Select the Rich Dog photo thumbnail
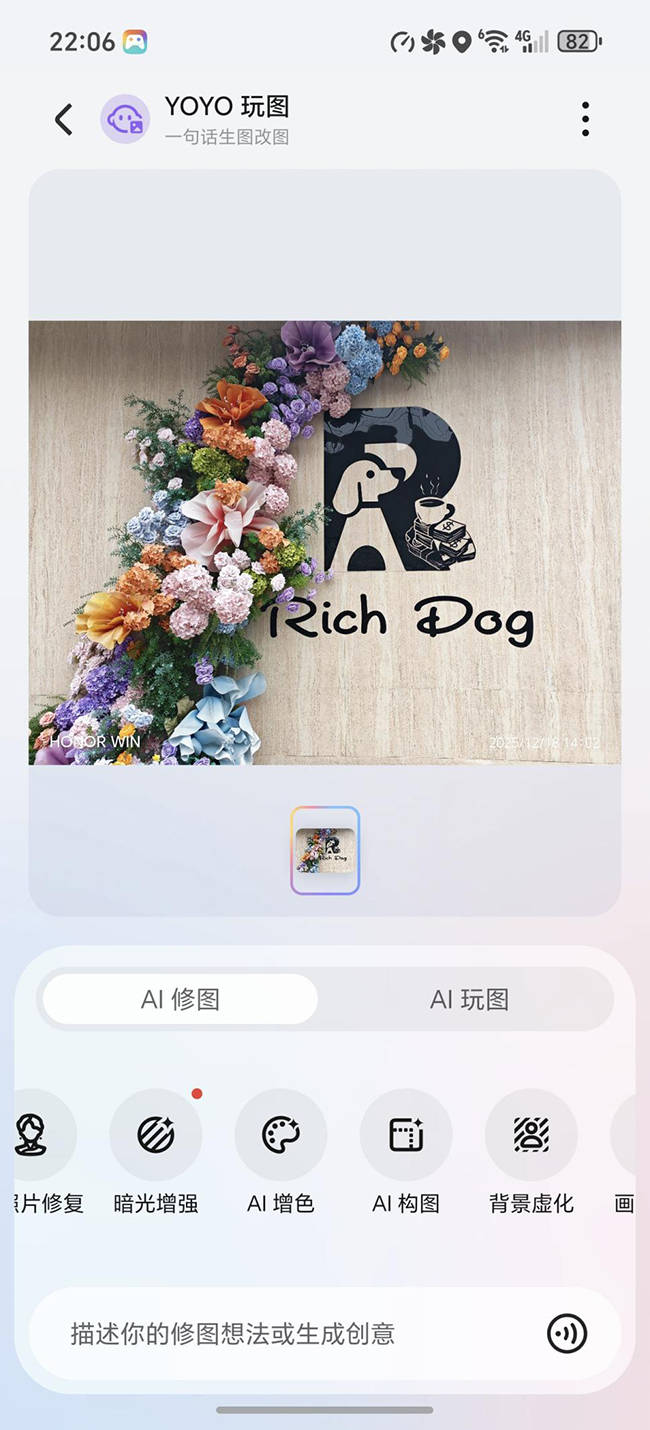Image resolution: width=650 pixels, height=1430 pixels. point(325,850)
